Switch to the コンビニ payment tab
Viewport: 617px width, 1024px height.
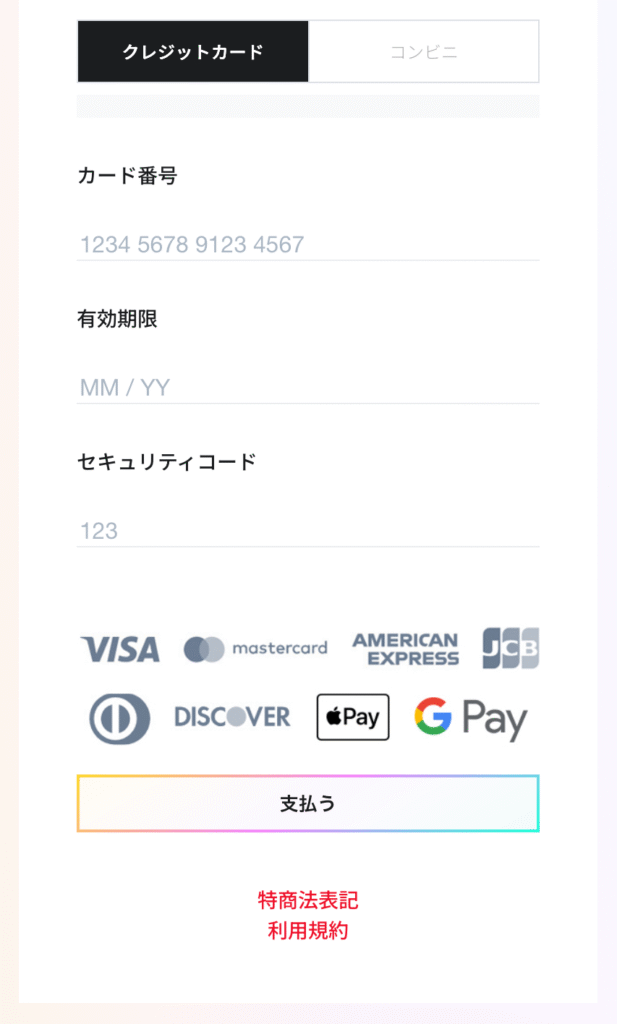[x=424, y=52]
